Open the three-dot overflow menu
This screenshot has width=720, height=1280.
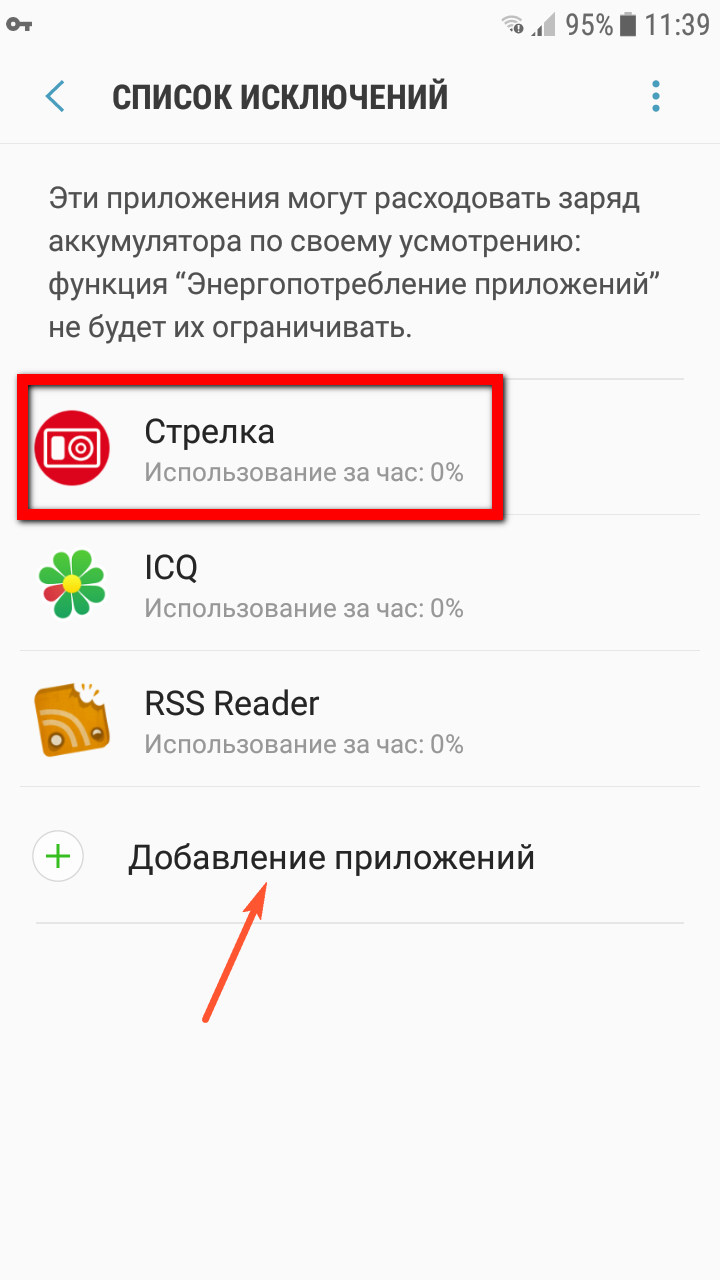(x=656, y=97)
